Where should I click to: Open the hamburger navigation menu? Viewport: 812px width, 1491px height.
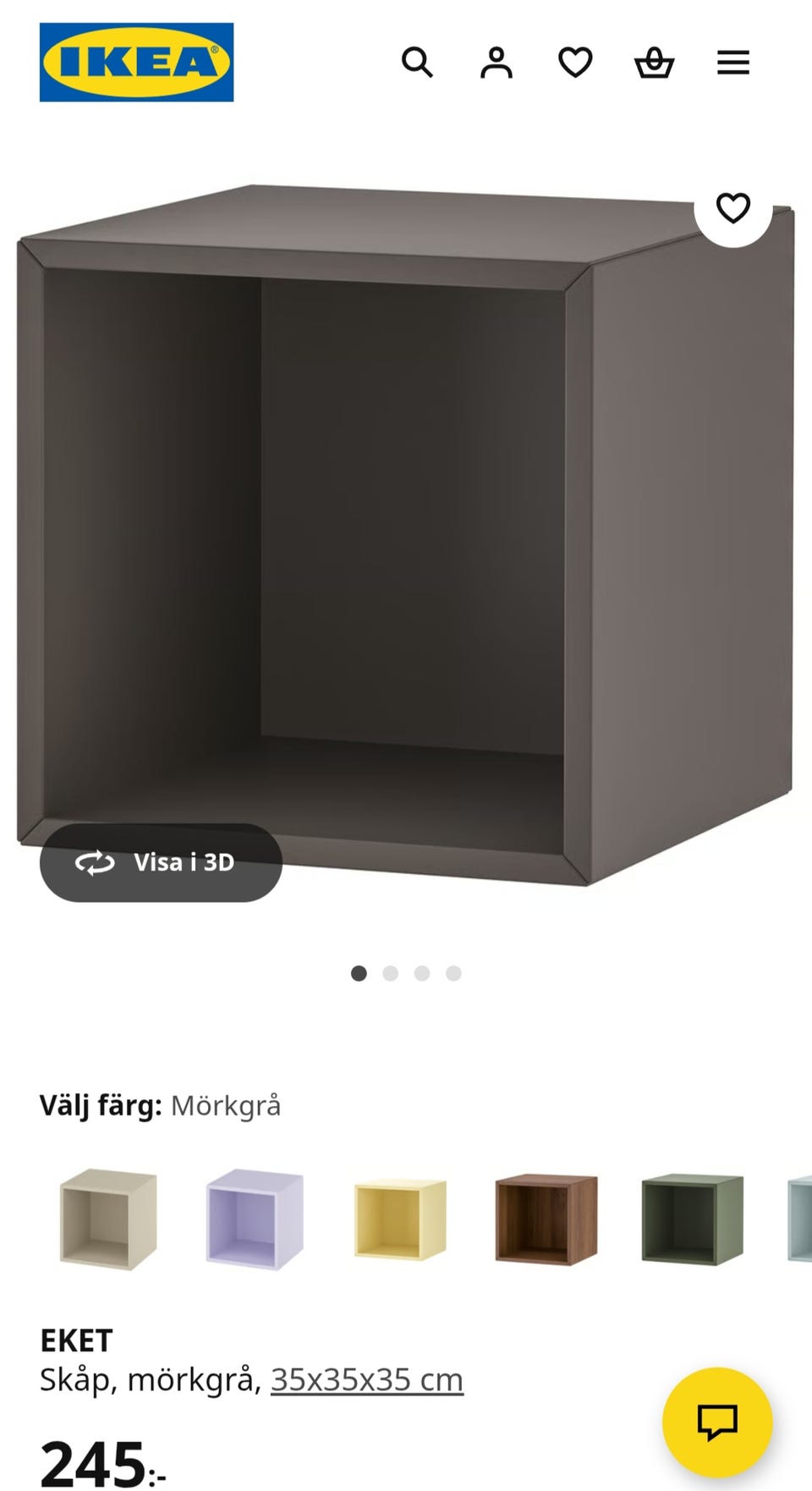click(732, 63)
